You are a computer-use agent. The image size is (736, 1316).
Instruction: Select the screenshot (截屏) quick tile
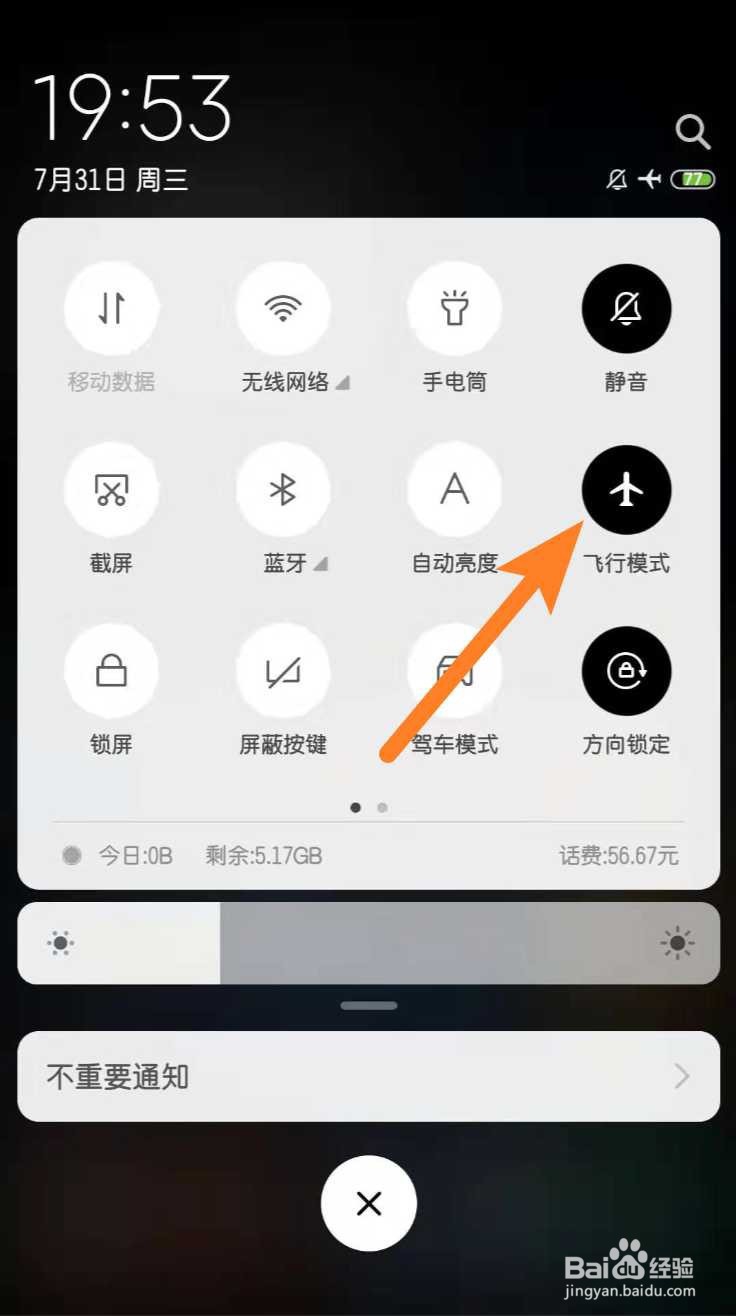112,490
